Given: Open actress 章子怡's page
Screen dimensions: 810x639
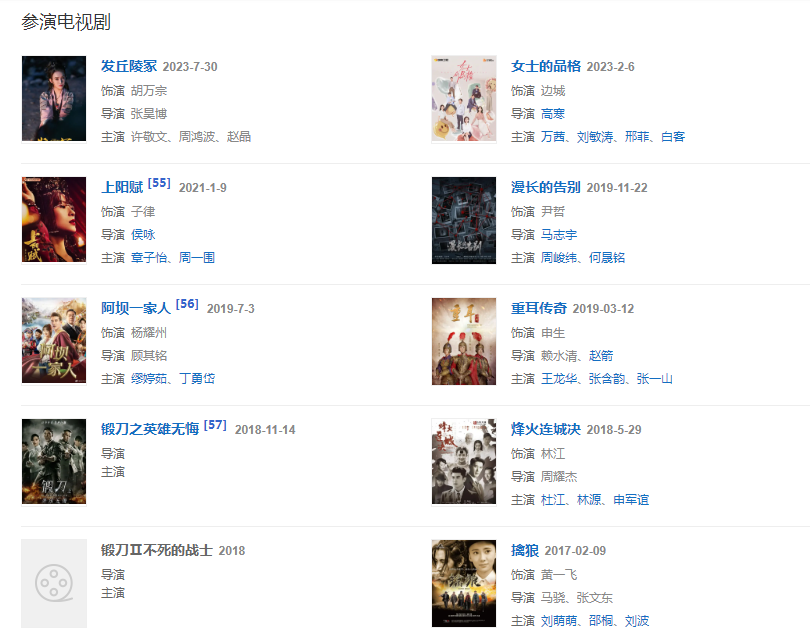Looking at the screenshot, I should tap(149, 258).
